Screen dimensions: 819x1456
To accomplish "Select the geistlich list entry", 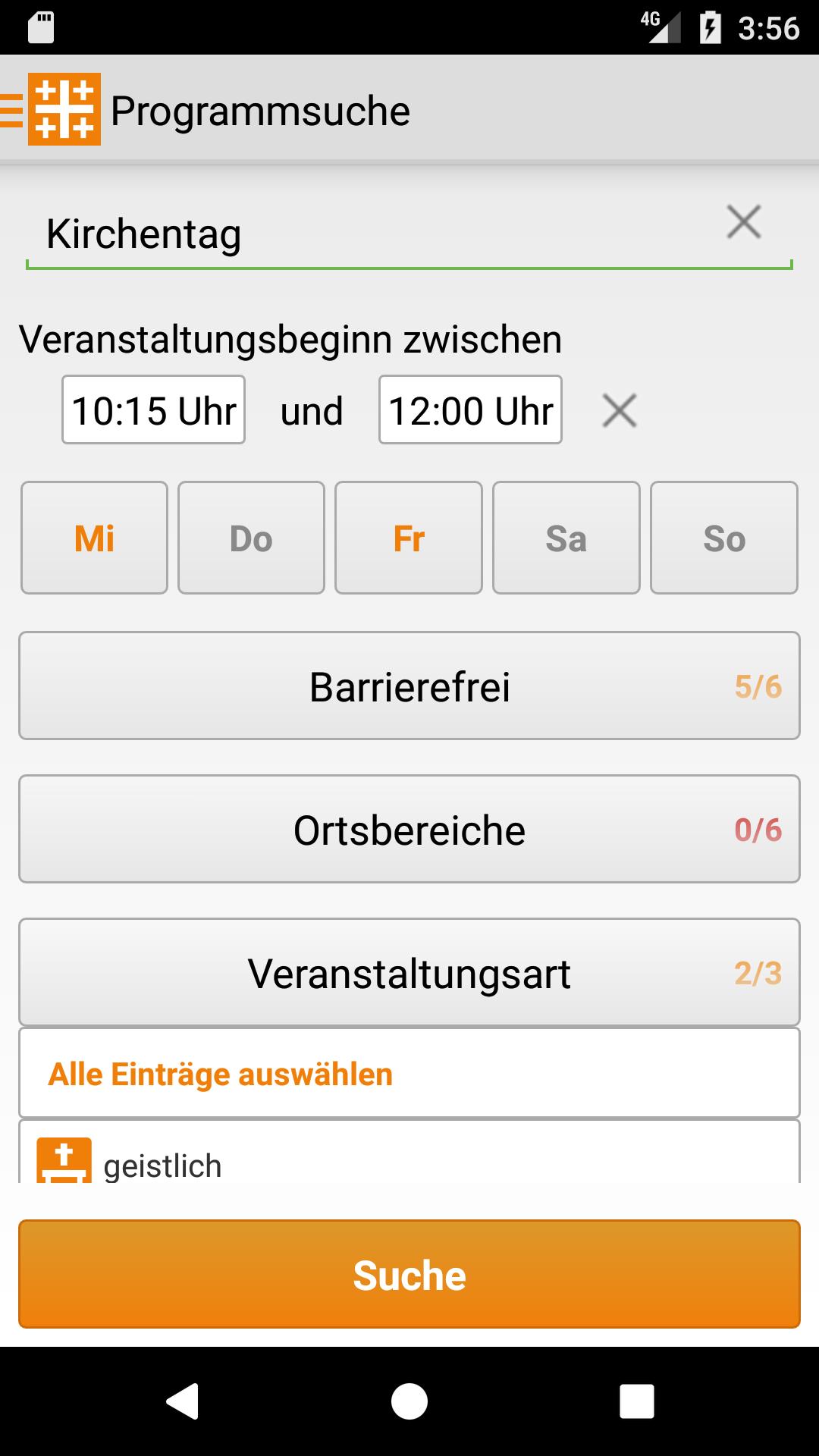I will click(162, 1166).
